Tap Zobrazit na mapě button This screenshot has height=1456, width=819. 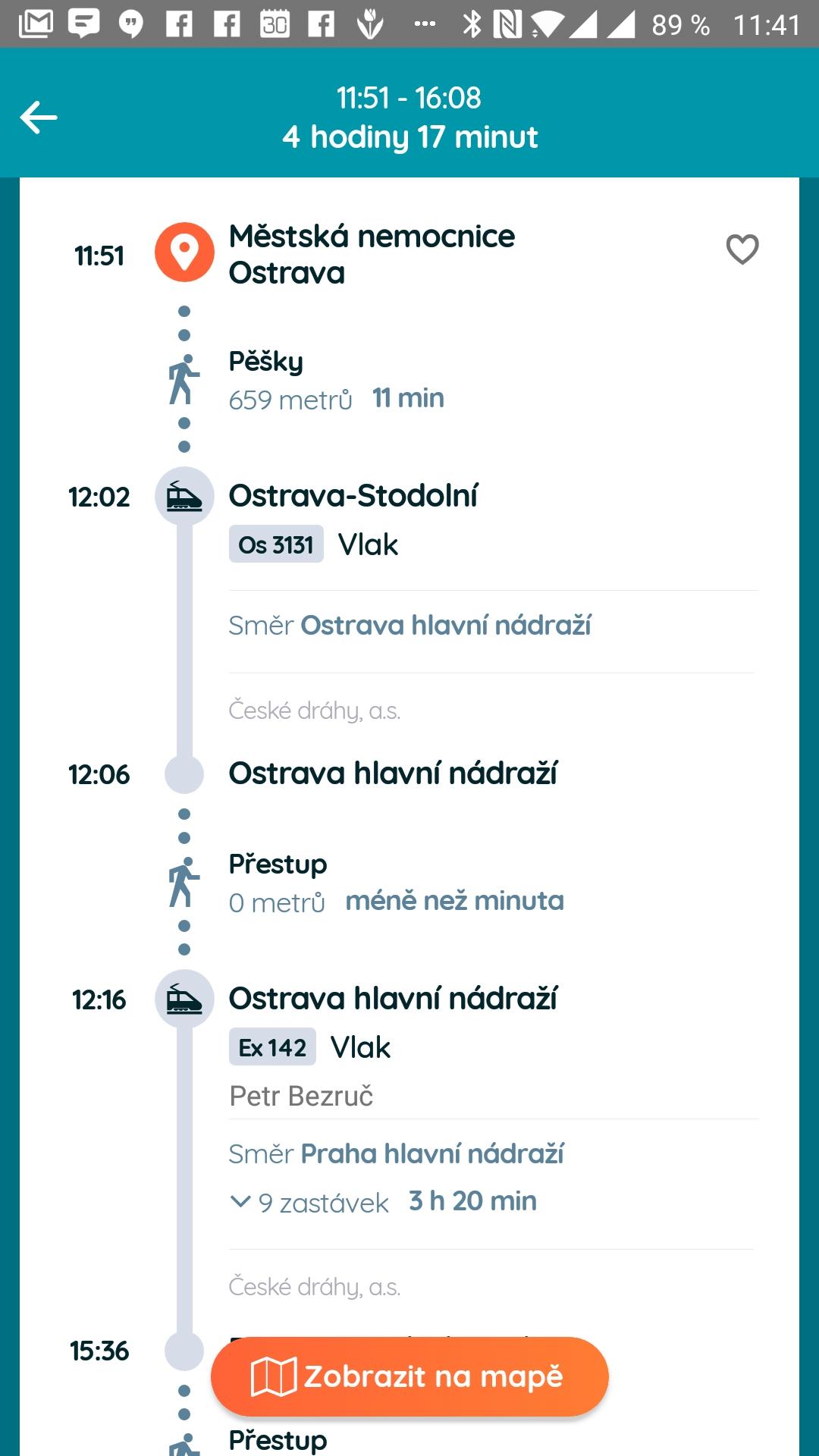pos(409,1376)
